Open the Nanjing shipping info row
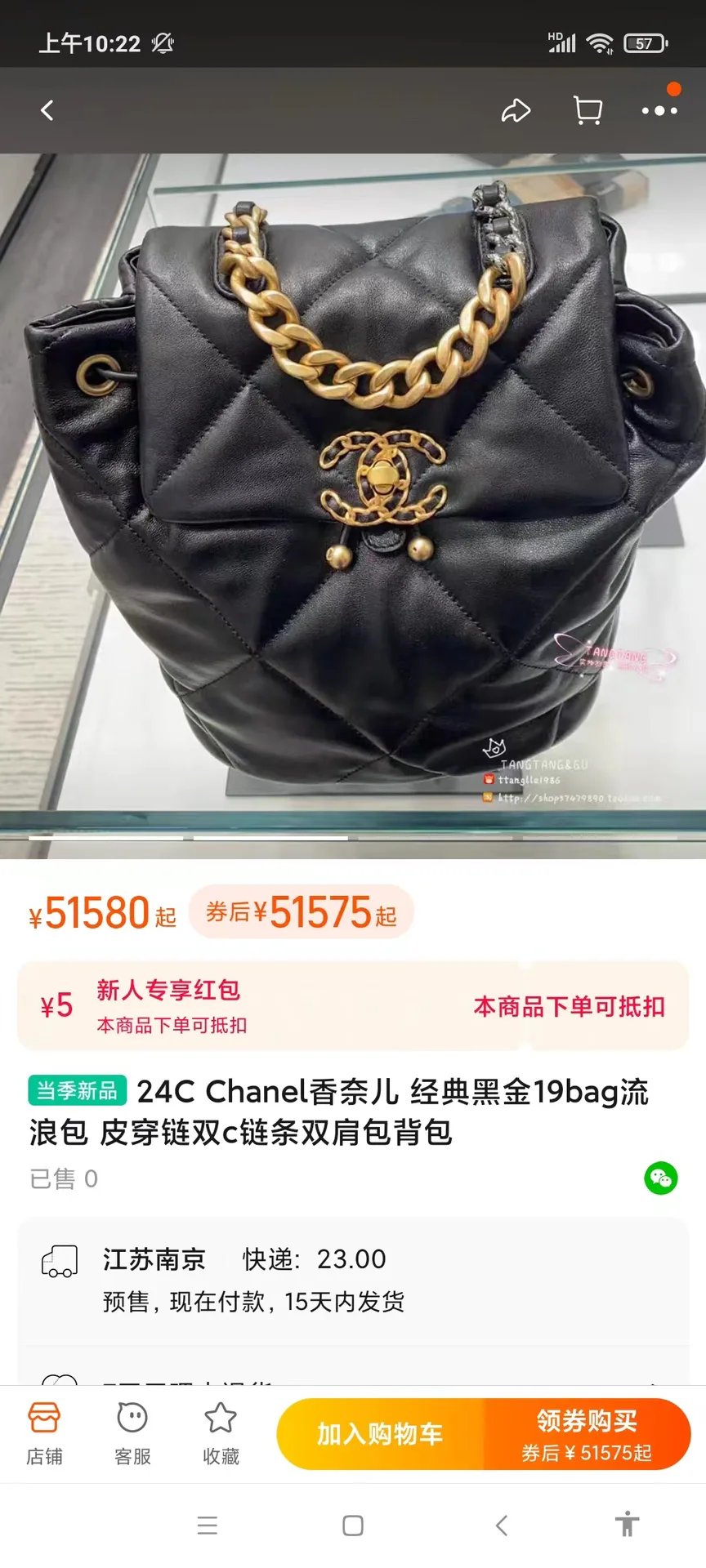Image resolution: width=706 pixels, height=1568 pixels. click(x=353, y=1280)
